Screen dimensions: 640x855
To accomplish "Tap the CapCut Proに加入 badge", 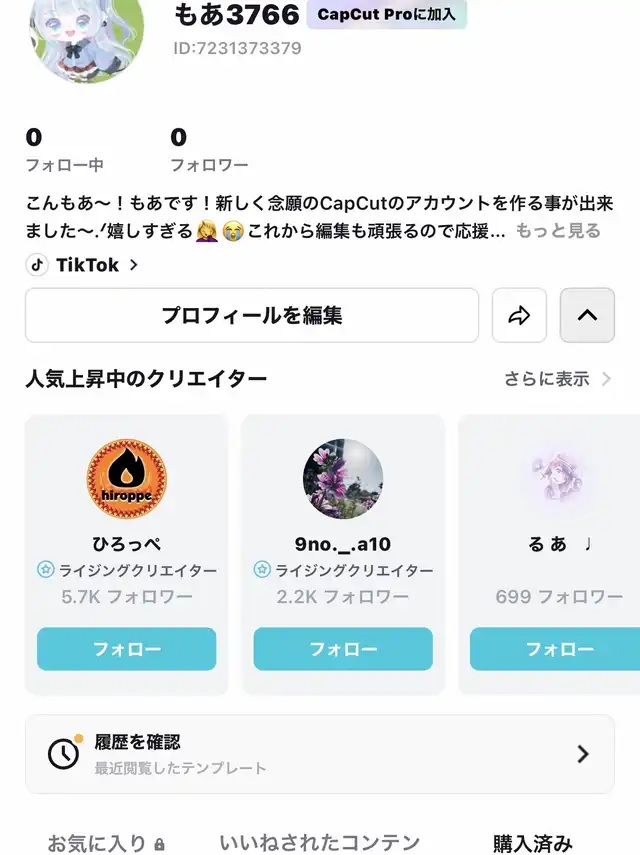I will [386, 15].
